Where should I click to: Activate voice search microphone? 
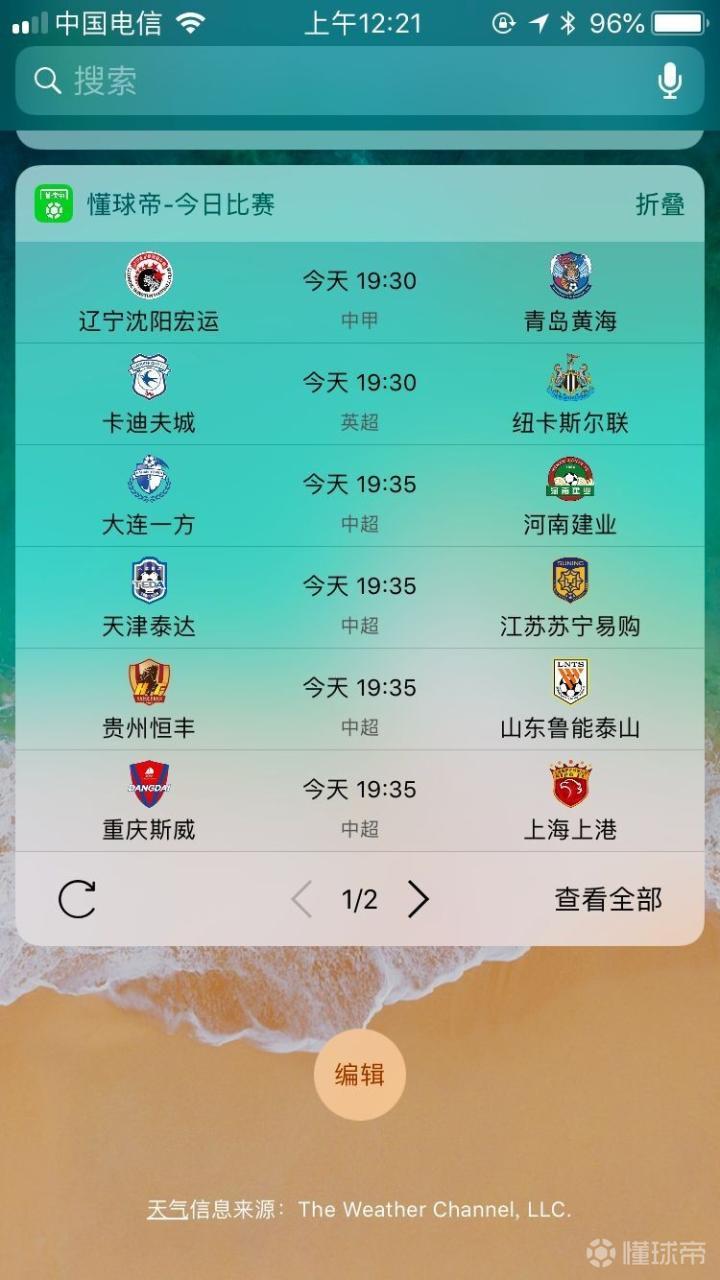coord(669,81)
